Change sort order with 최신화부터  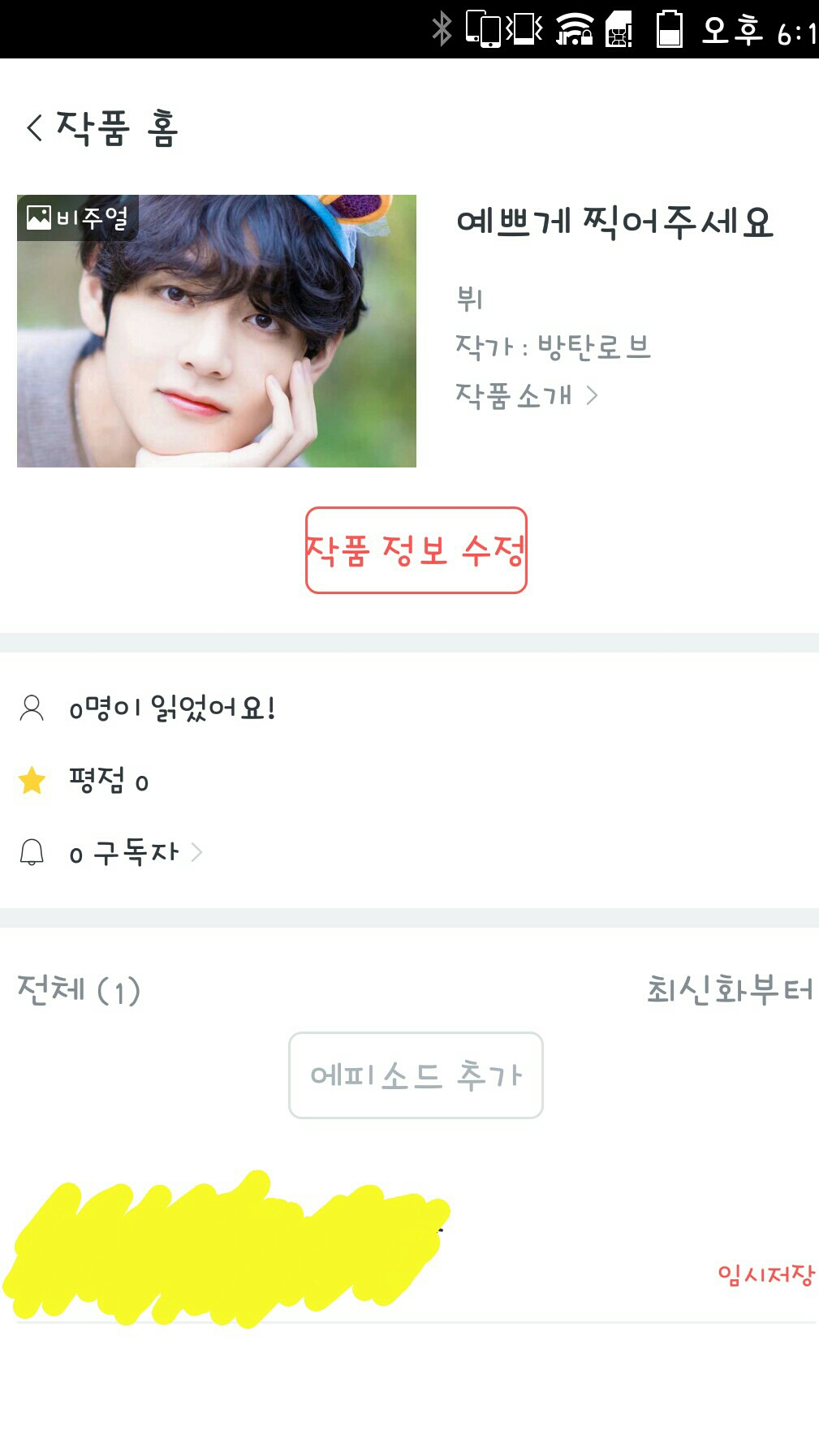coord(728,990)
